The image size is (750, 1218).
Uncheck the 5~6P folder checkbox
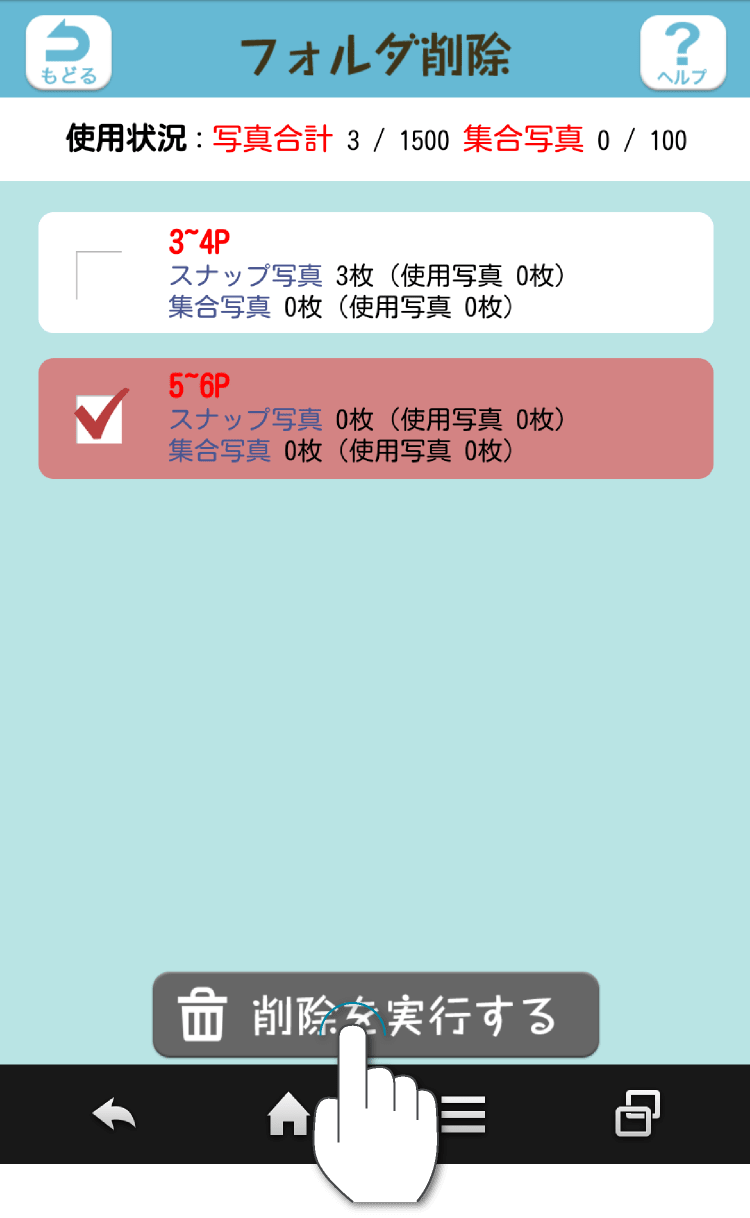(x=100, y=418)
